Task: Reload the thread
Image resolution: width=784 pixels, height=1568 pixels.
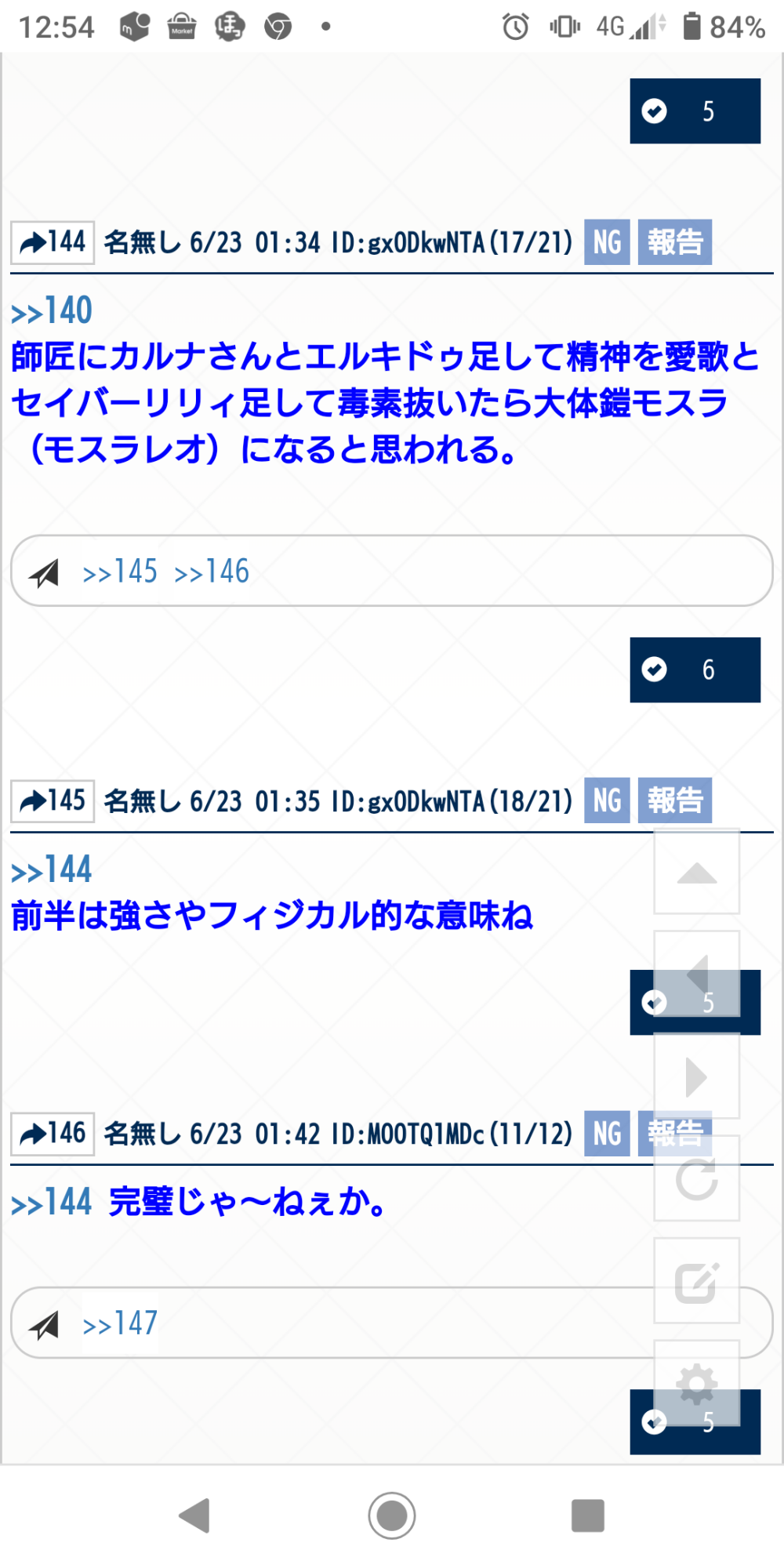Action: [696, 1178]
